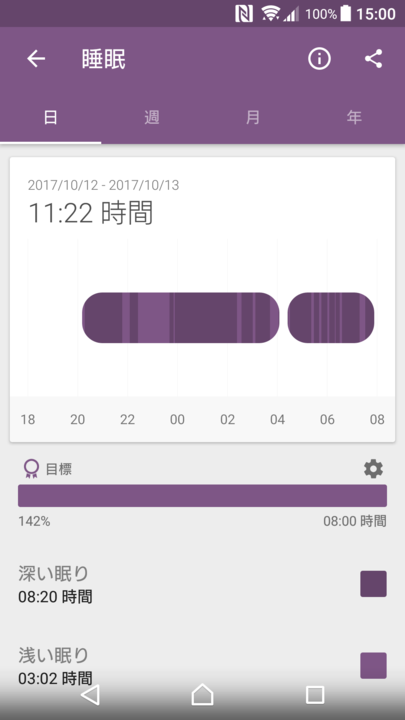Share the sleep data

[x=373, y=59]
